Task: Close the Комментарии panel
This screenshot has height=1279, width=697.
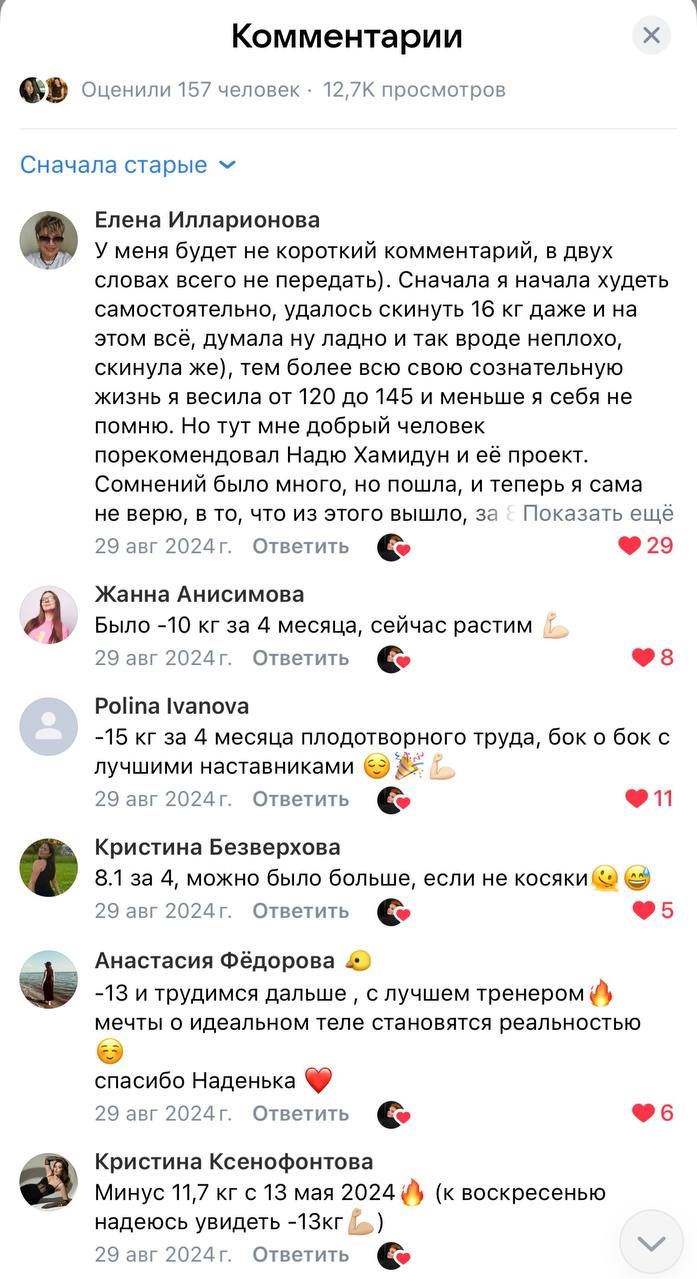Action: pyautogui.click(x=651, y=36)
